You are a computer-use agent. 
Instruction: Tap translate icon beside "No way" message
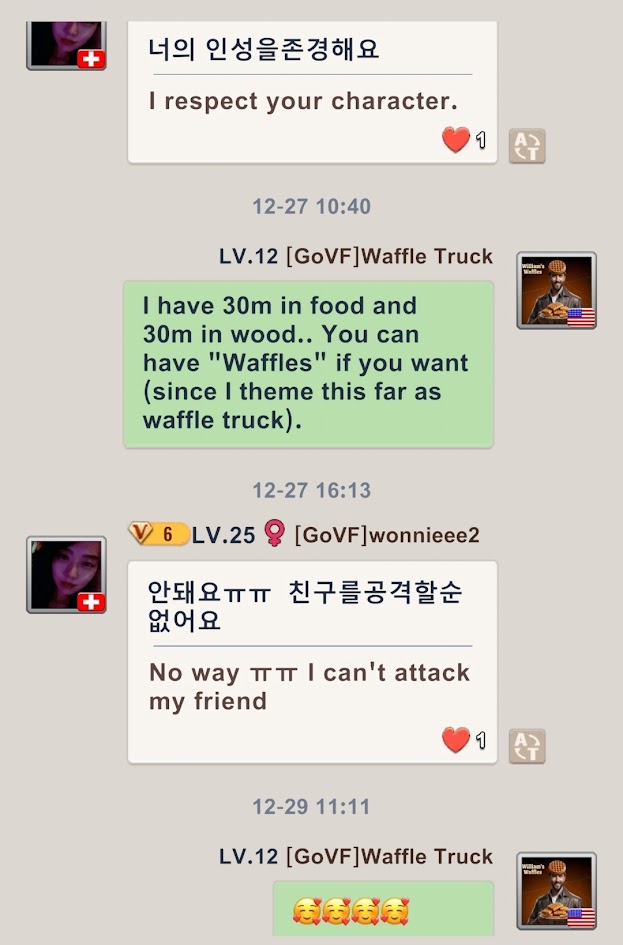point(526,746)
